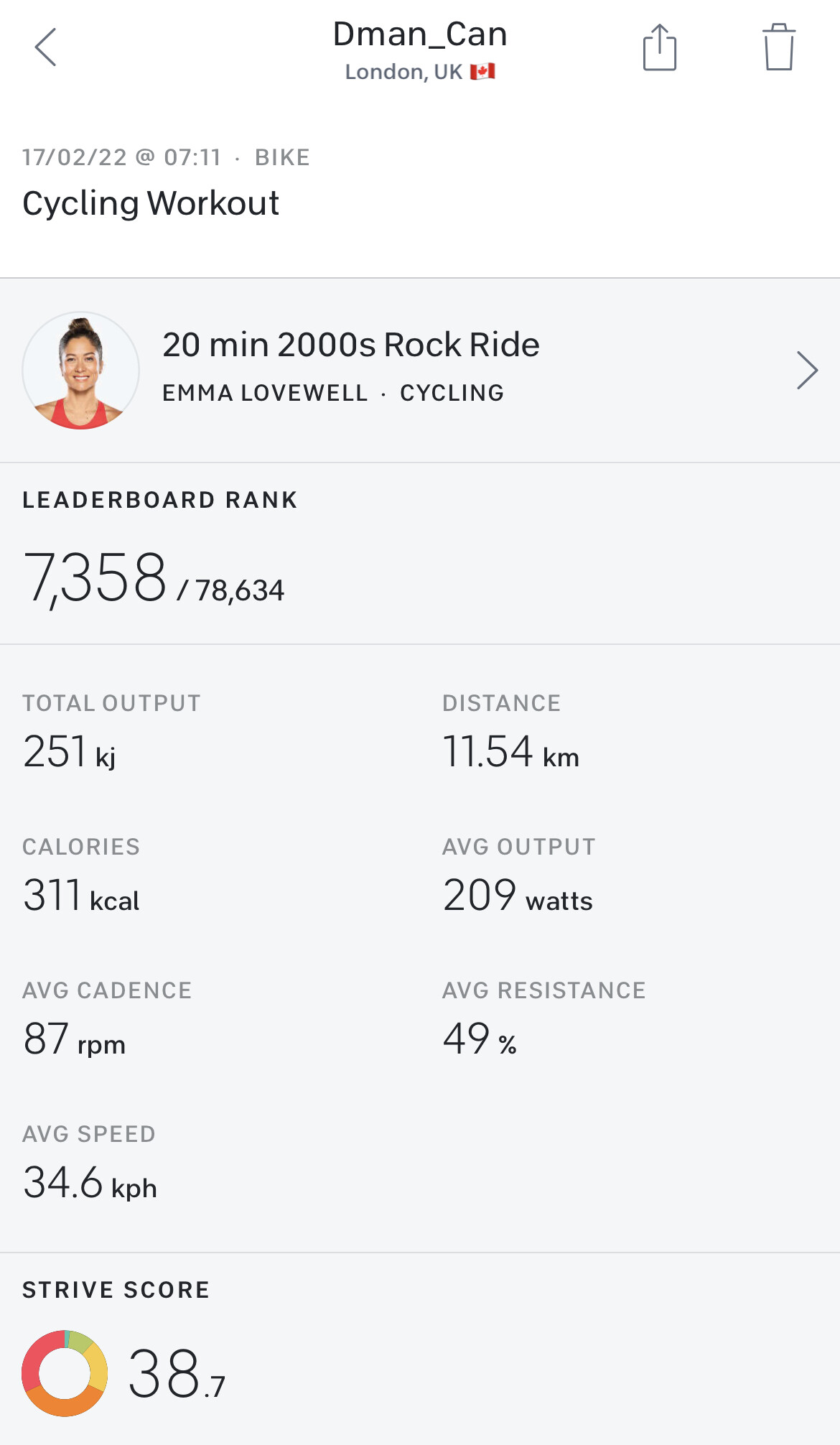Share this cycling workout
The height and width of the screenshot is (1445, 840).
coord(659,48)
